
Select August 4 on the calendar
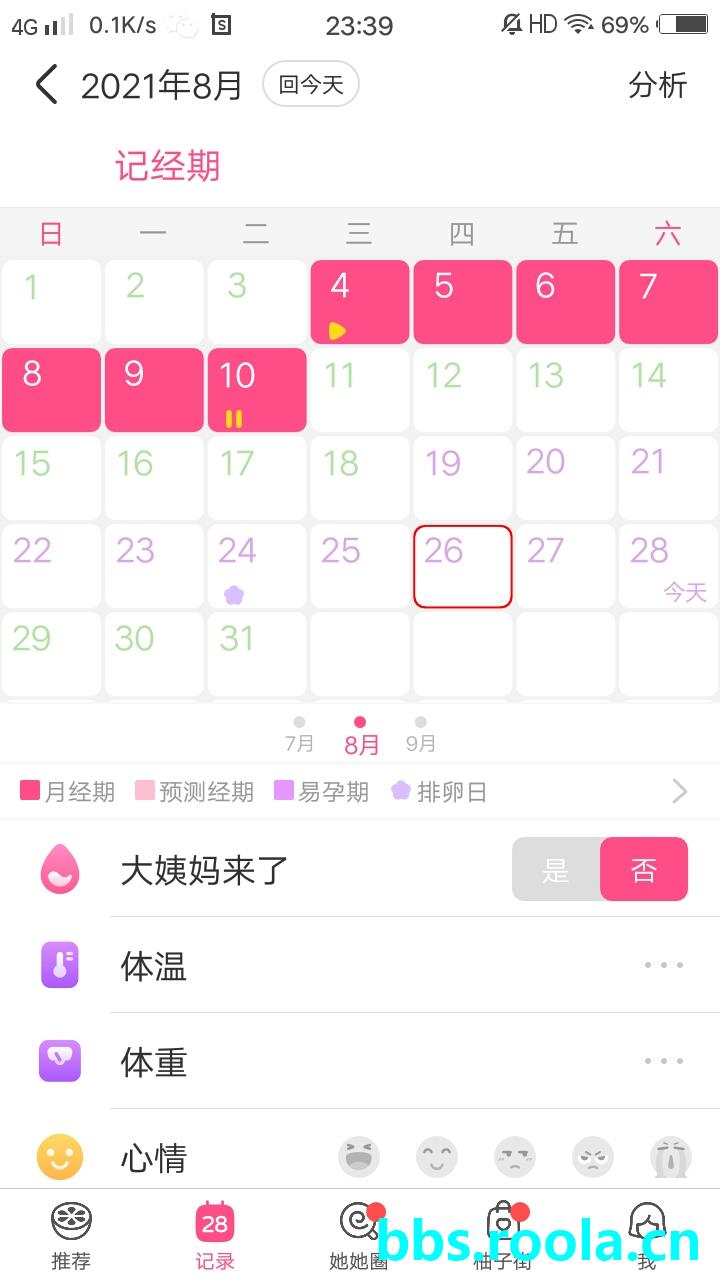click(359, 302)
